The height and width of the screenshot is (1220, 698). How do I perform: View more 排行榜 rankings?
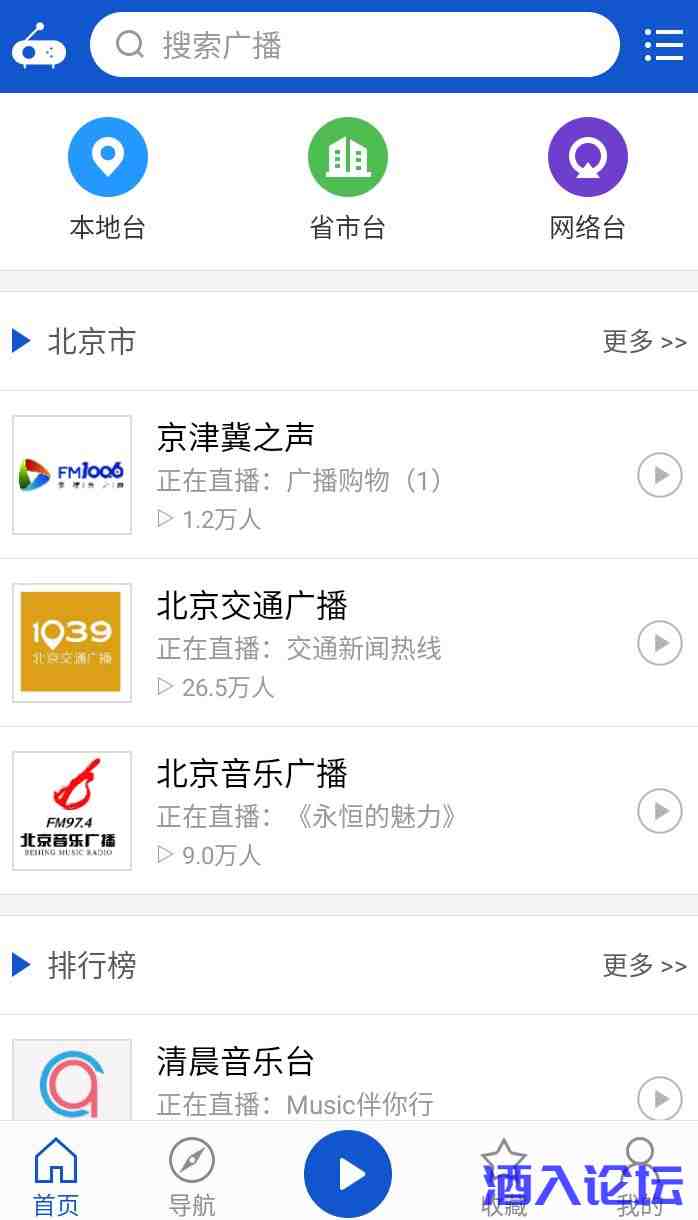[644, 966]
